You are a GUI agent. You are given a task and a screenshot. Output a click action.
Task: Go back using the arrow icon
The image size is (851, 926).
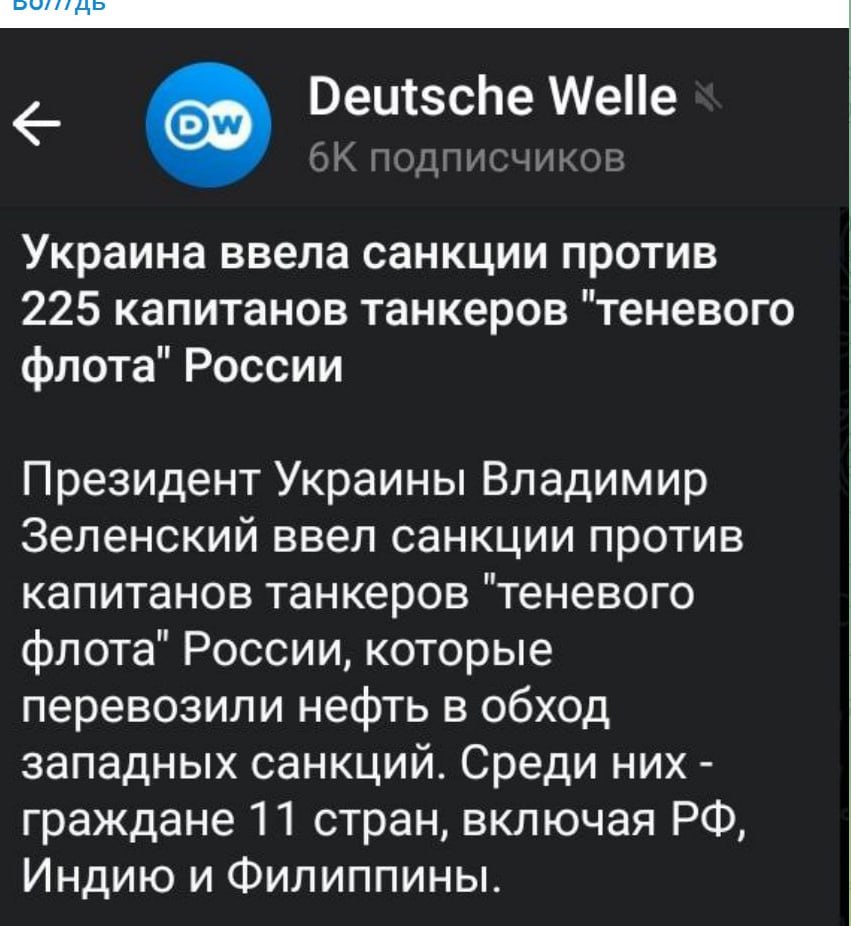tap(37, 127)
